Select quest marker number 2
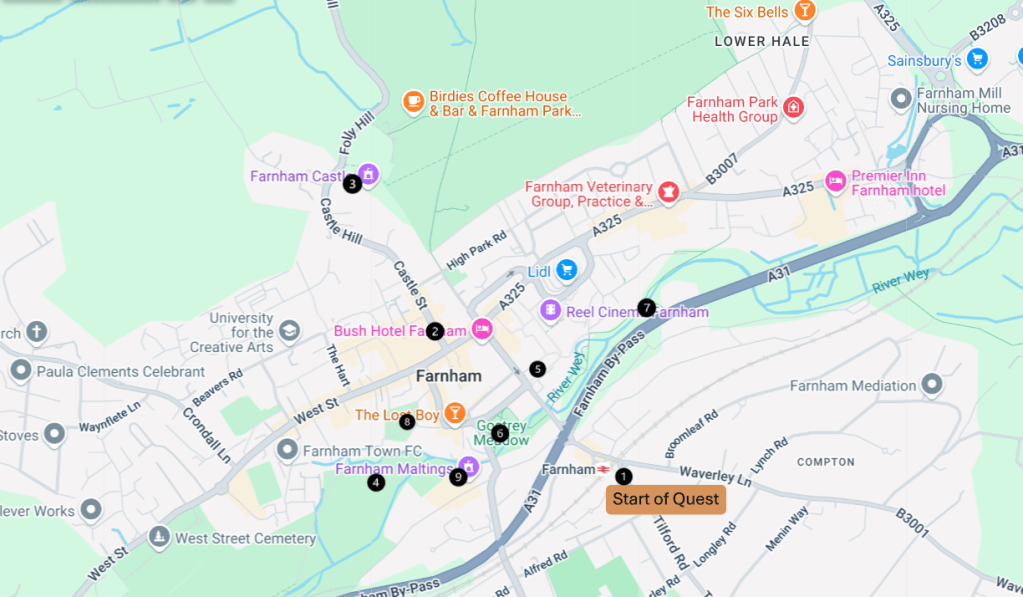1023x597 pixels. [x=434, y=331]
